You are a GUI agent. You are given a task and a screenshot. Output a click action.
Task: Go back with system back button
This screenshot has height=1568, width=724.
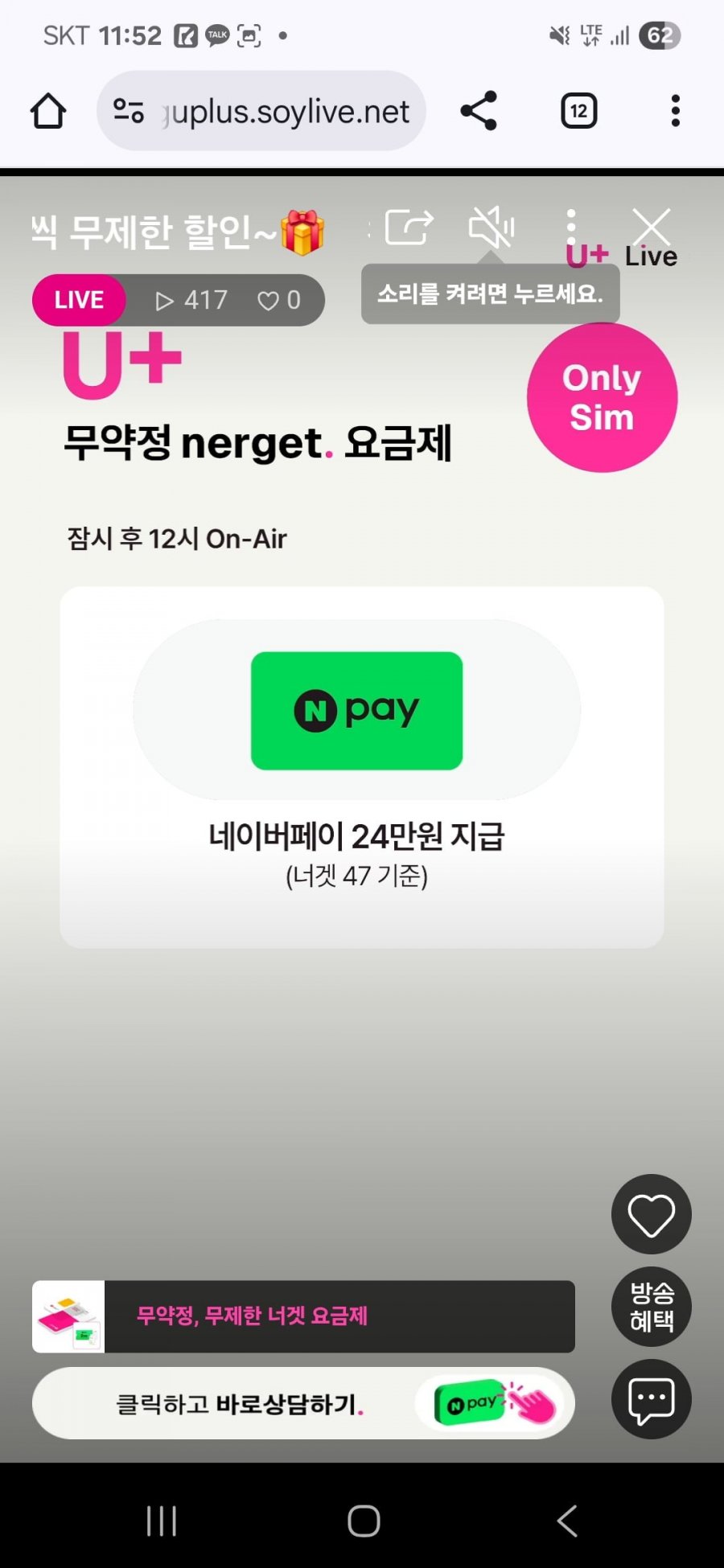point(567,1521)
